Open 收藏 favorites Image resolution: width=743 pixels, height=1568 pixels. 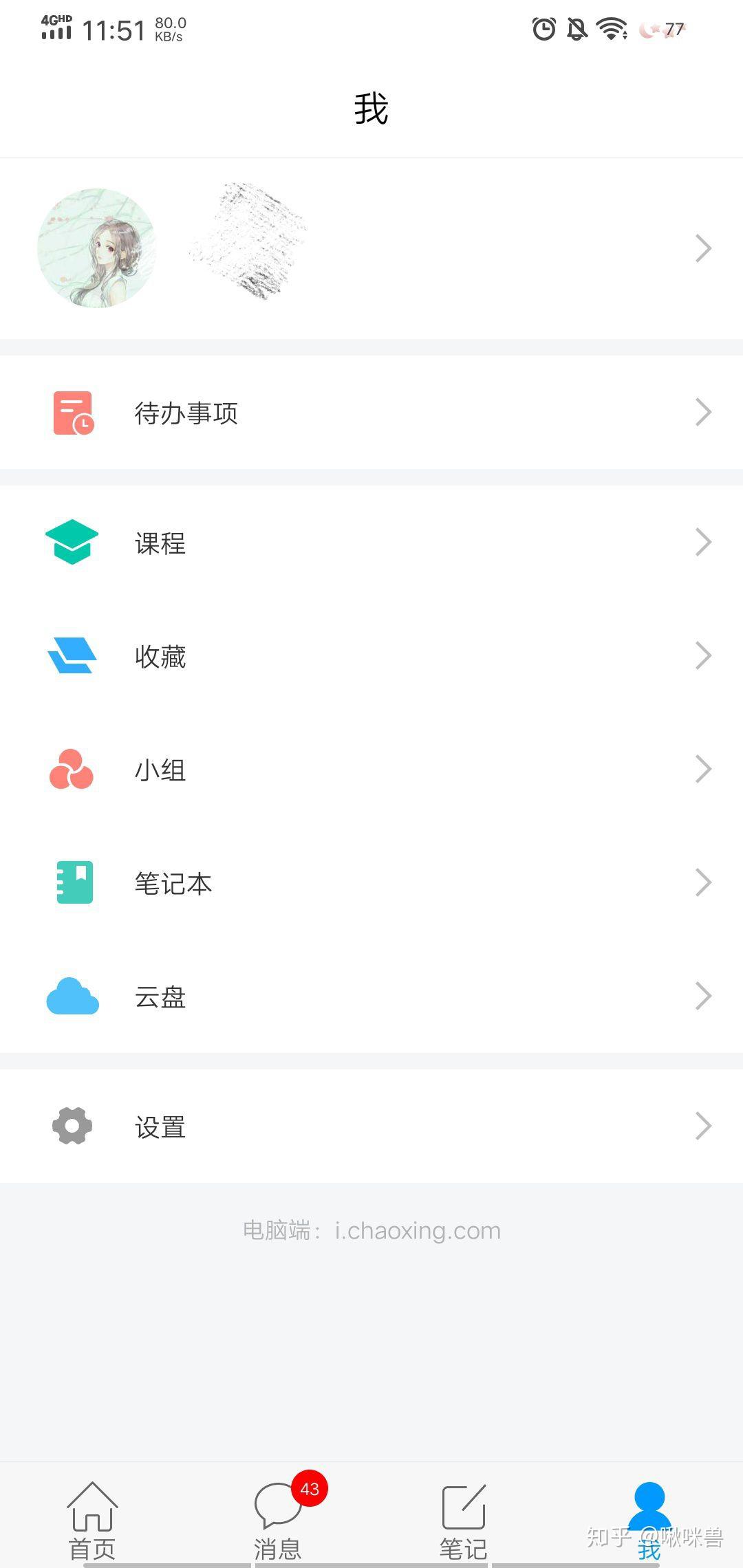click(x=371, y=656)
